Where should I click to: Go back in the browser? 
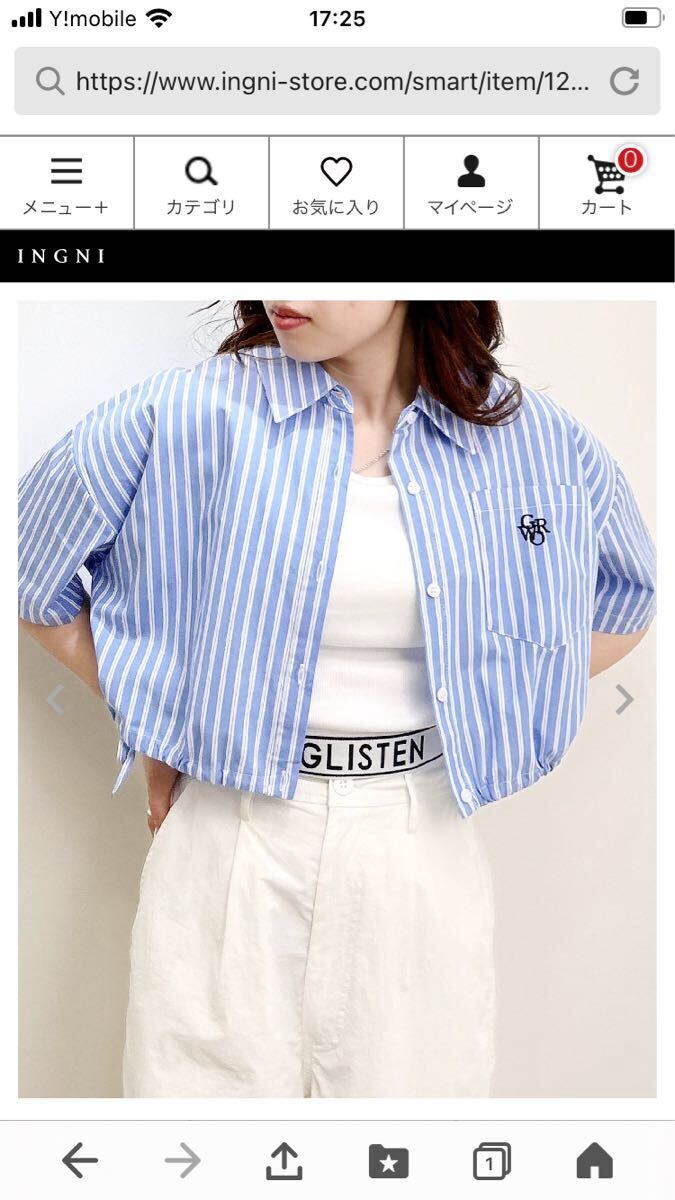click(80, 1161)
